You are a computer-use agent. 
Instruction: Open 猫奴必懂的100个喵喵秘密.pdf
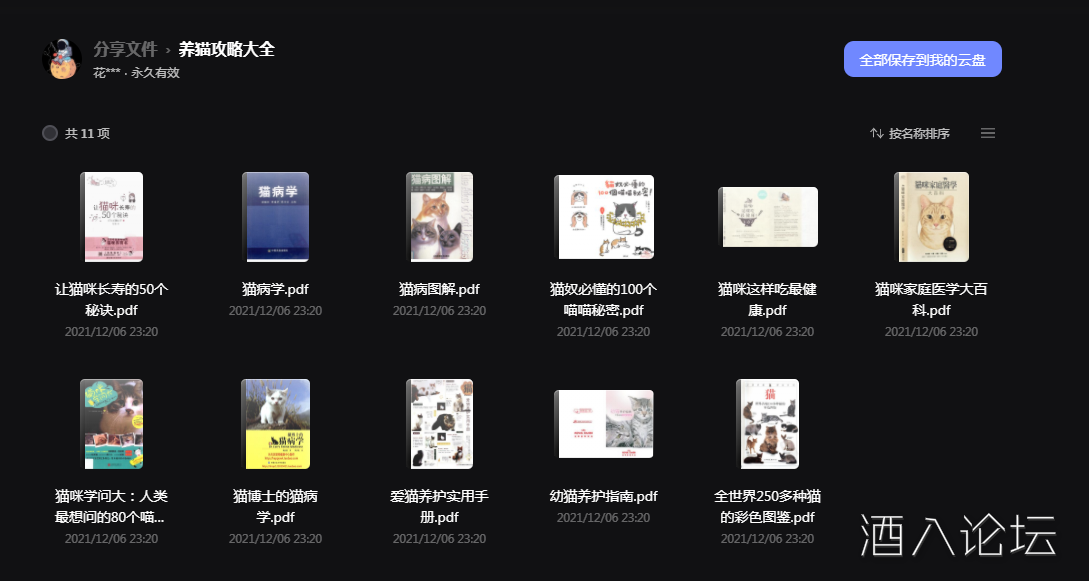pyautogui.click(x=603, y=217)
